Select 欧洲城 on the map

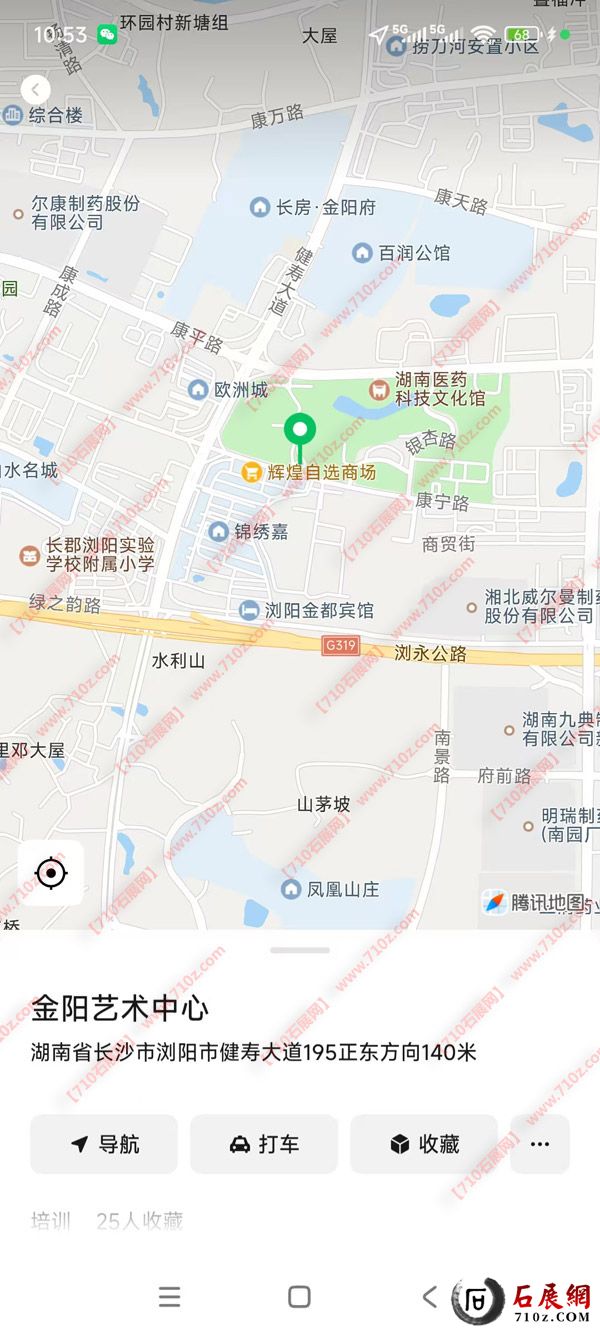point(229,390)
